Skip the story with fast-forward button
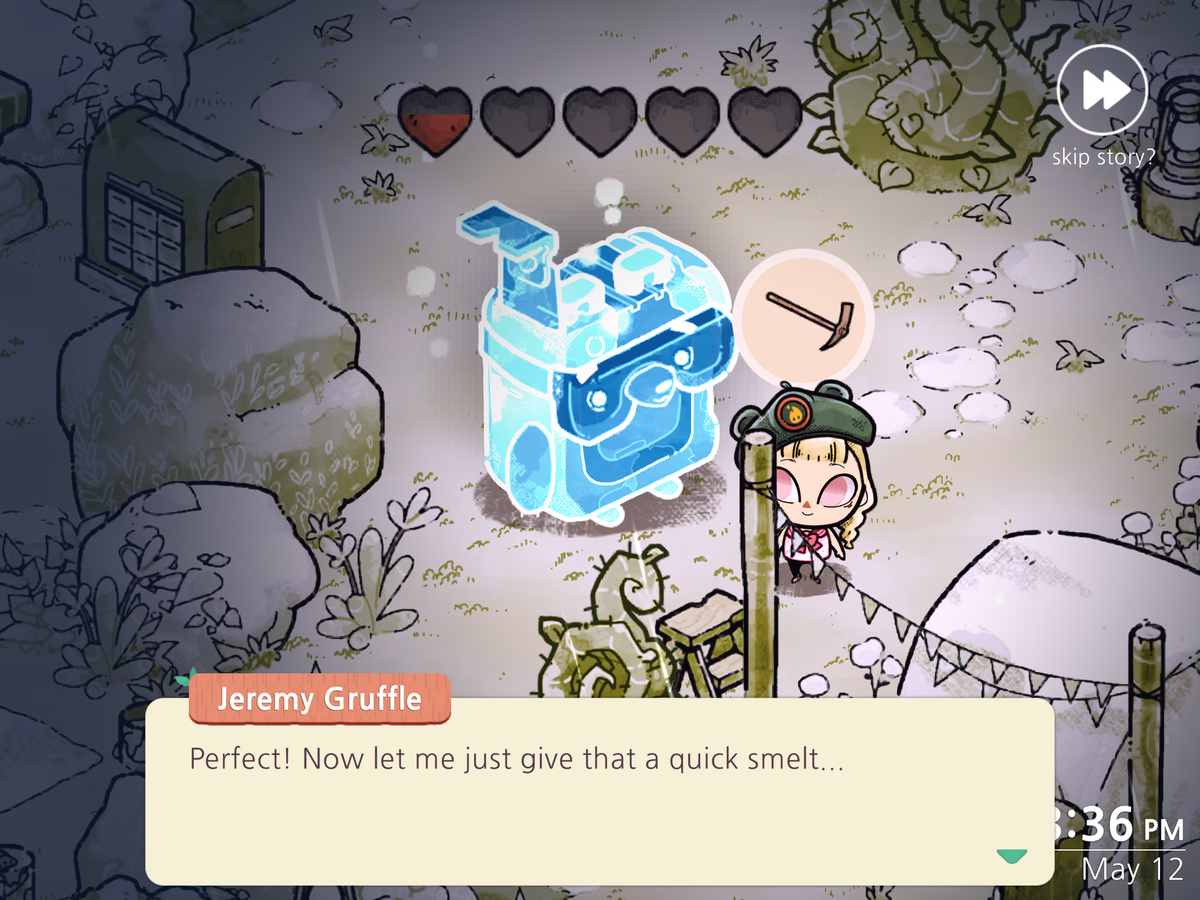 [x=1104, y=91]
